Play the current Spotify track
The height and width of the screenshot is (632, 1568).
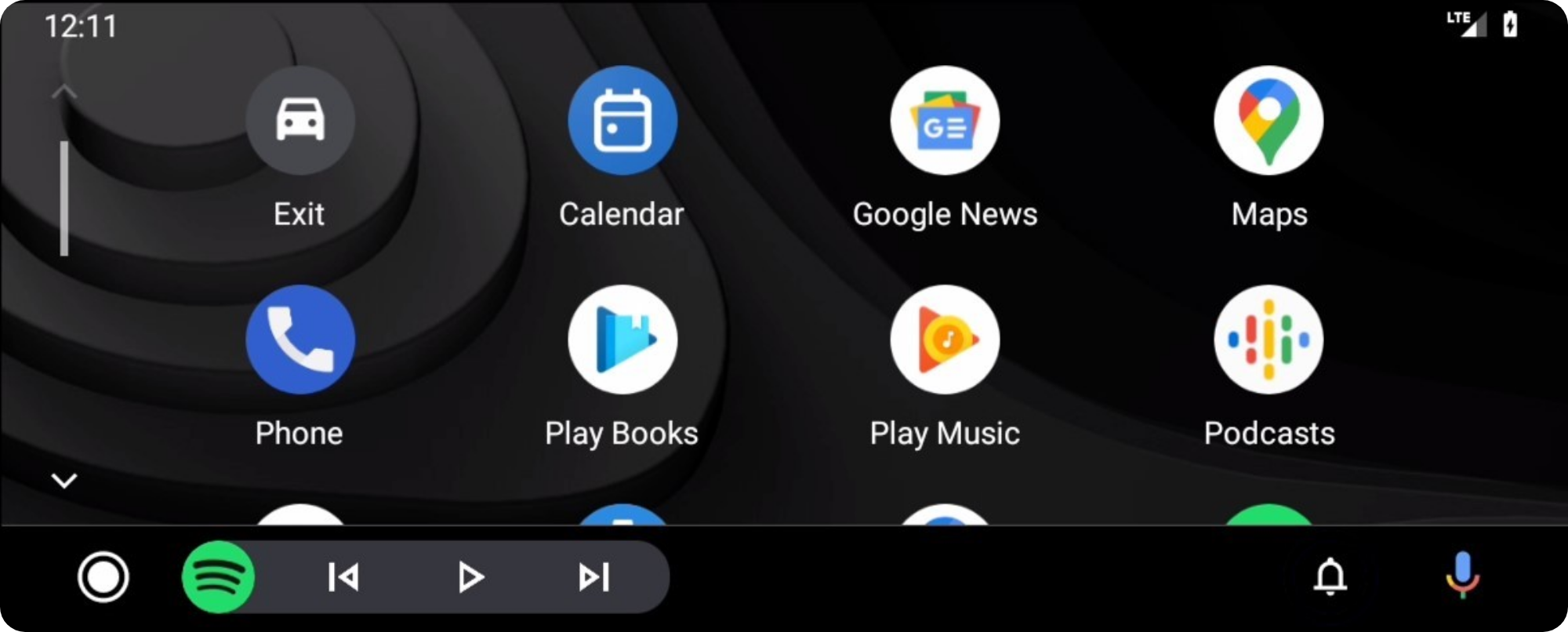pyautogui.click(x=470, y=577)
